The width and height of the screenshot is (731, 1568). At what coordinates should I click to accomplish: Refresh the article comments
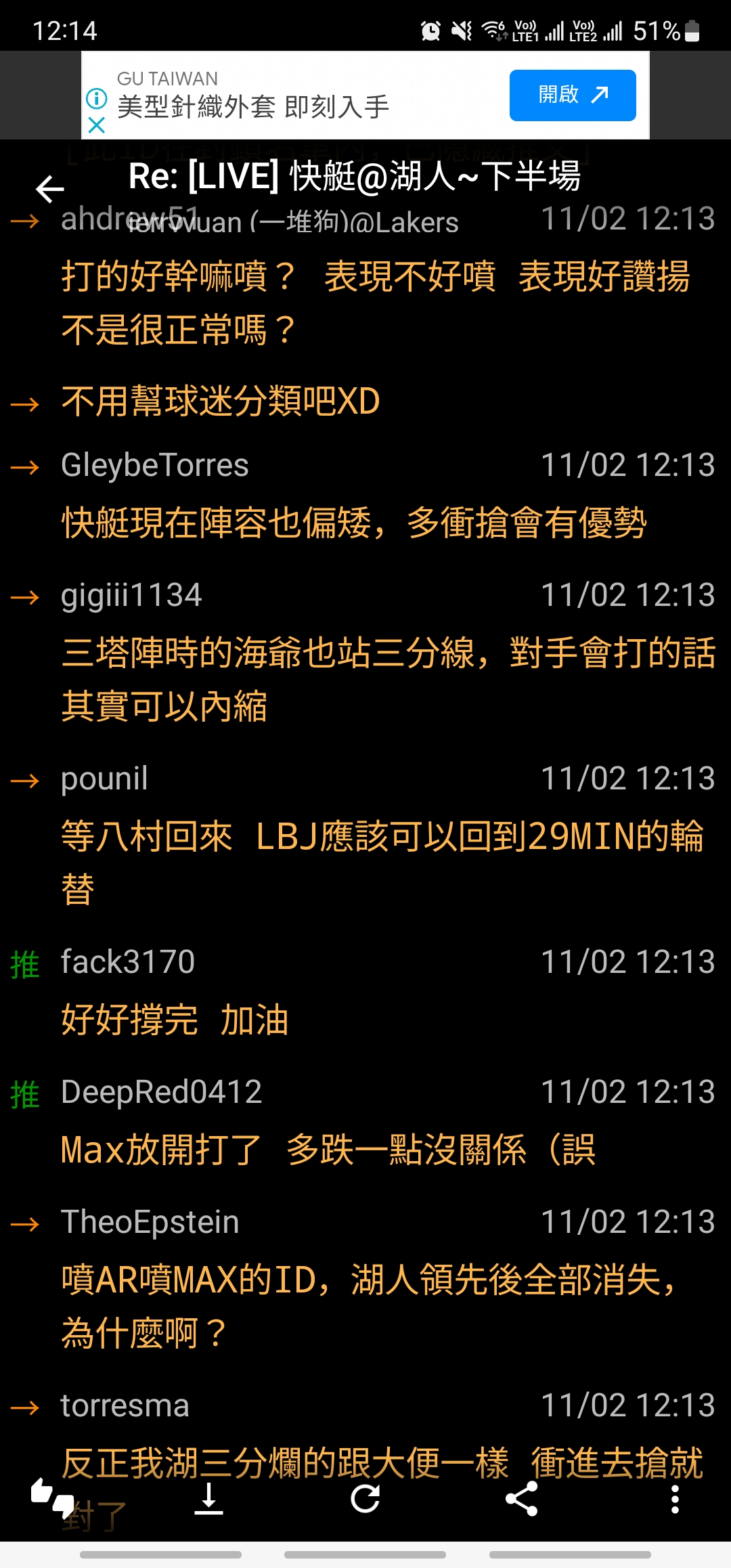pos(365,1498)
